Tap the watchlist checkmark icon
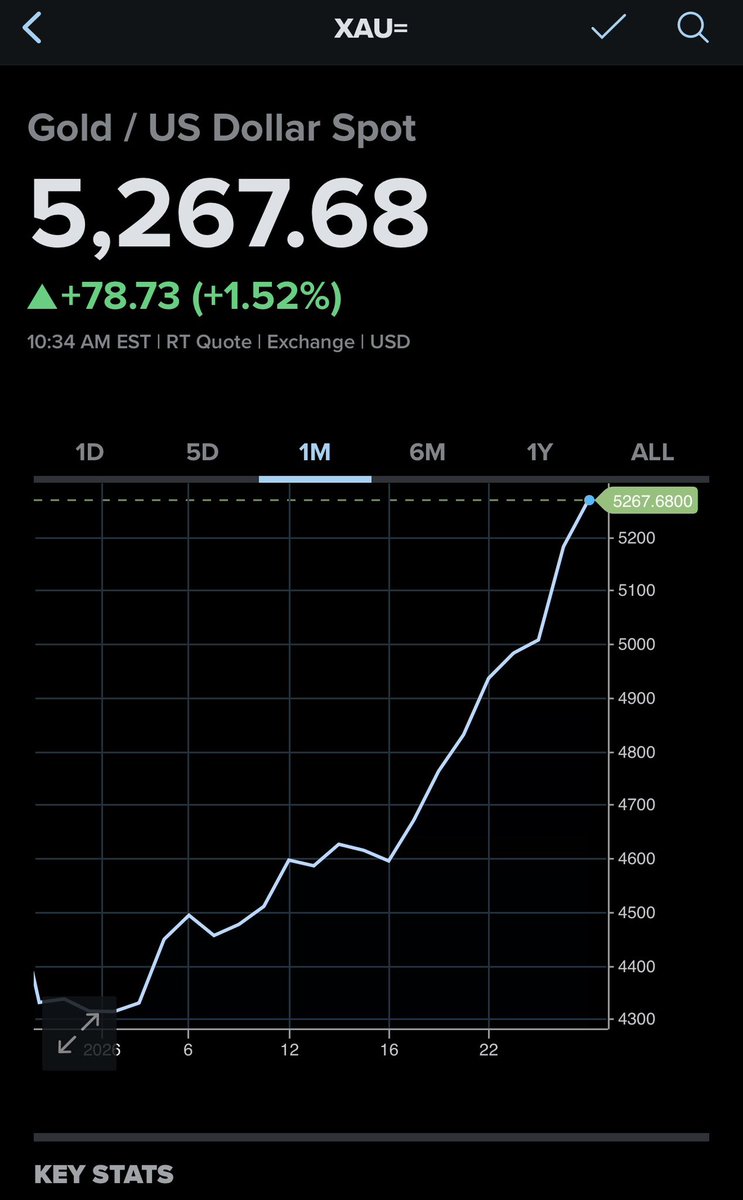743x1200 pixels. pos(608,27)
